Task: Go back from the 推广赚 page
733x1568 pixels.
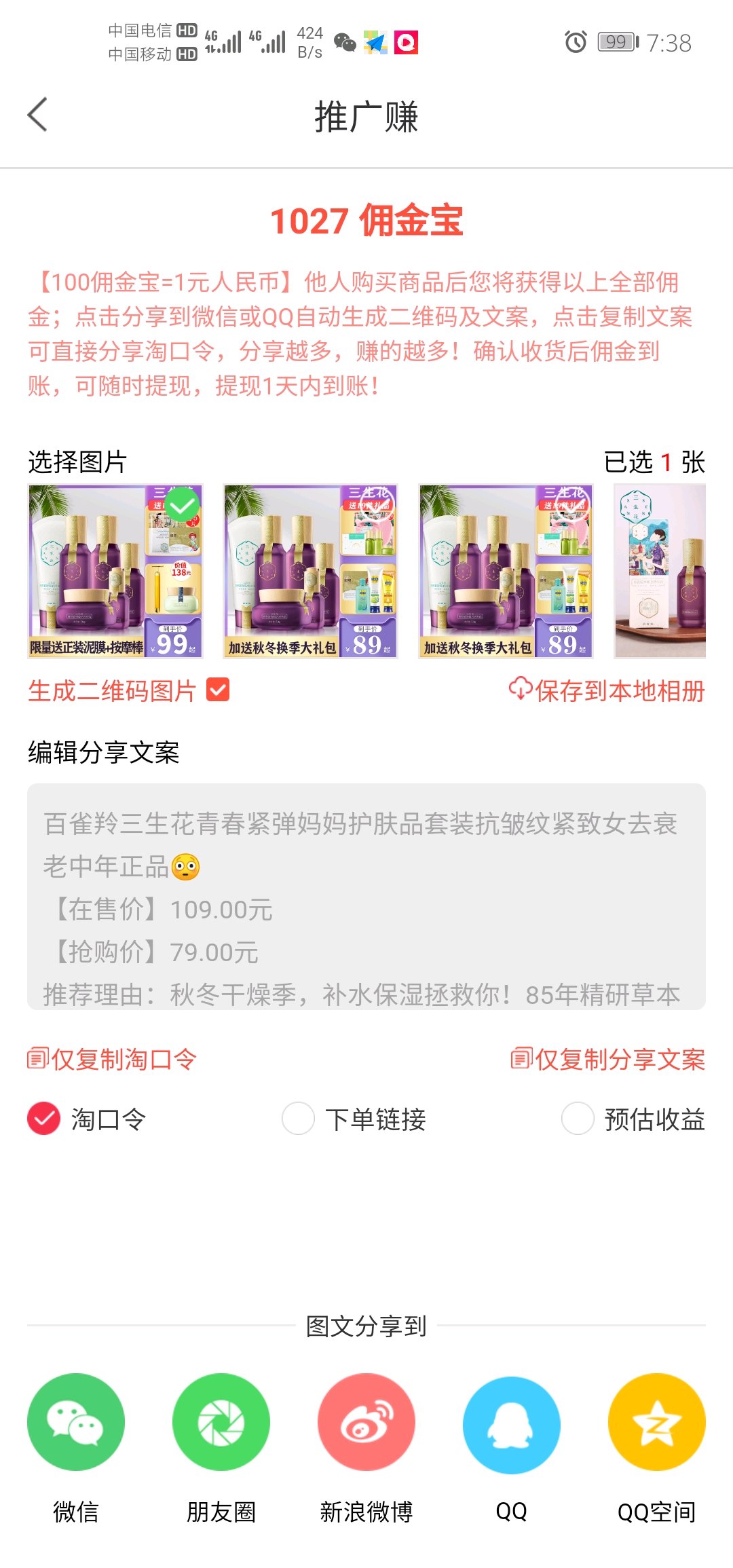Action: (x=38, y=115)
